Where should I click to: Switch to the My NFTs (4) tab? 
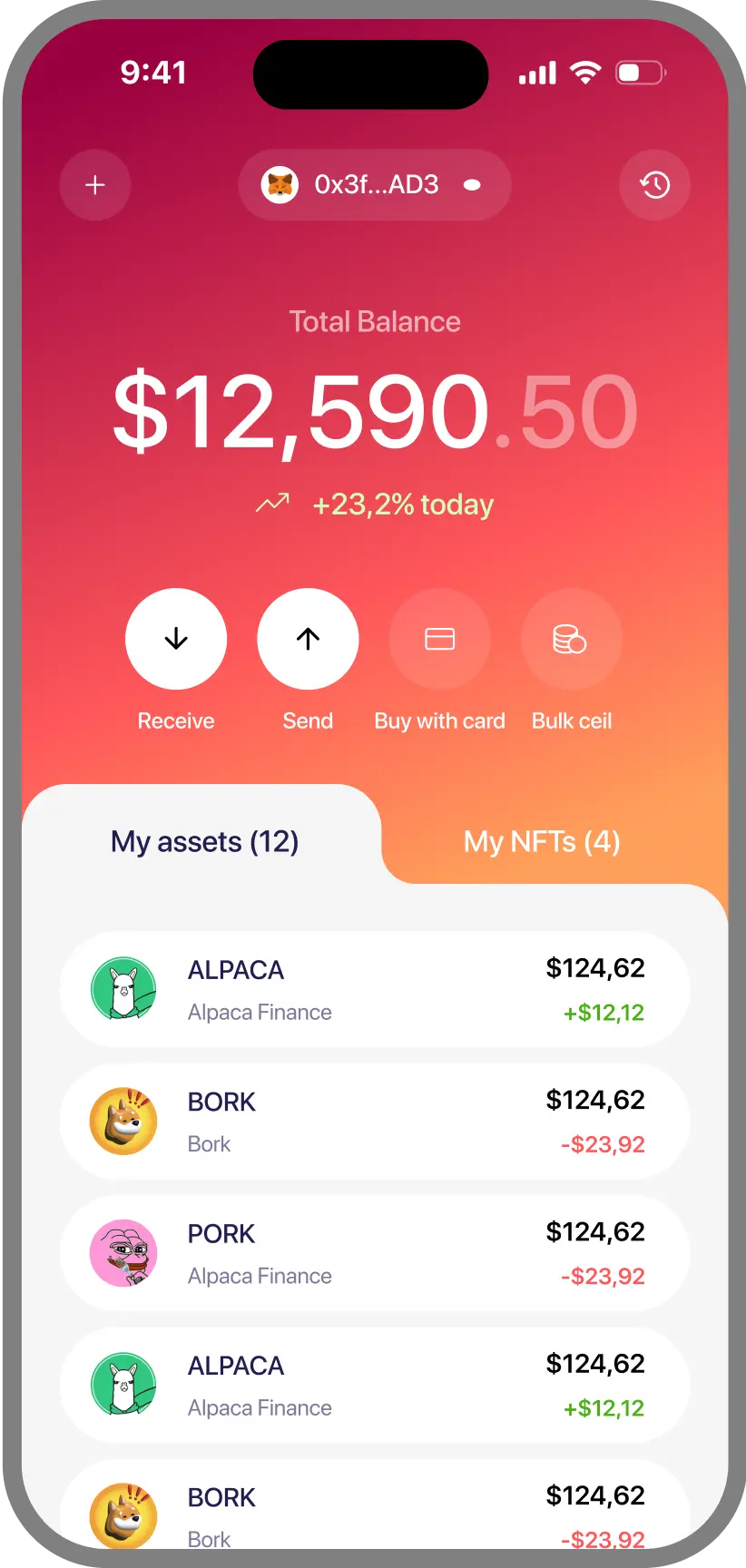pos(542,842)
